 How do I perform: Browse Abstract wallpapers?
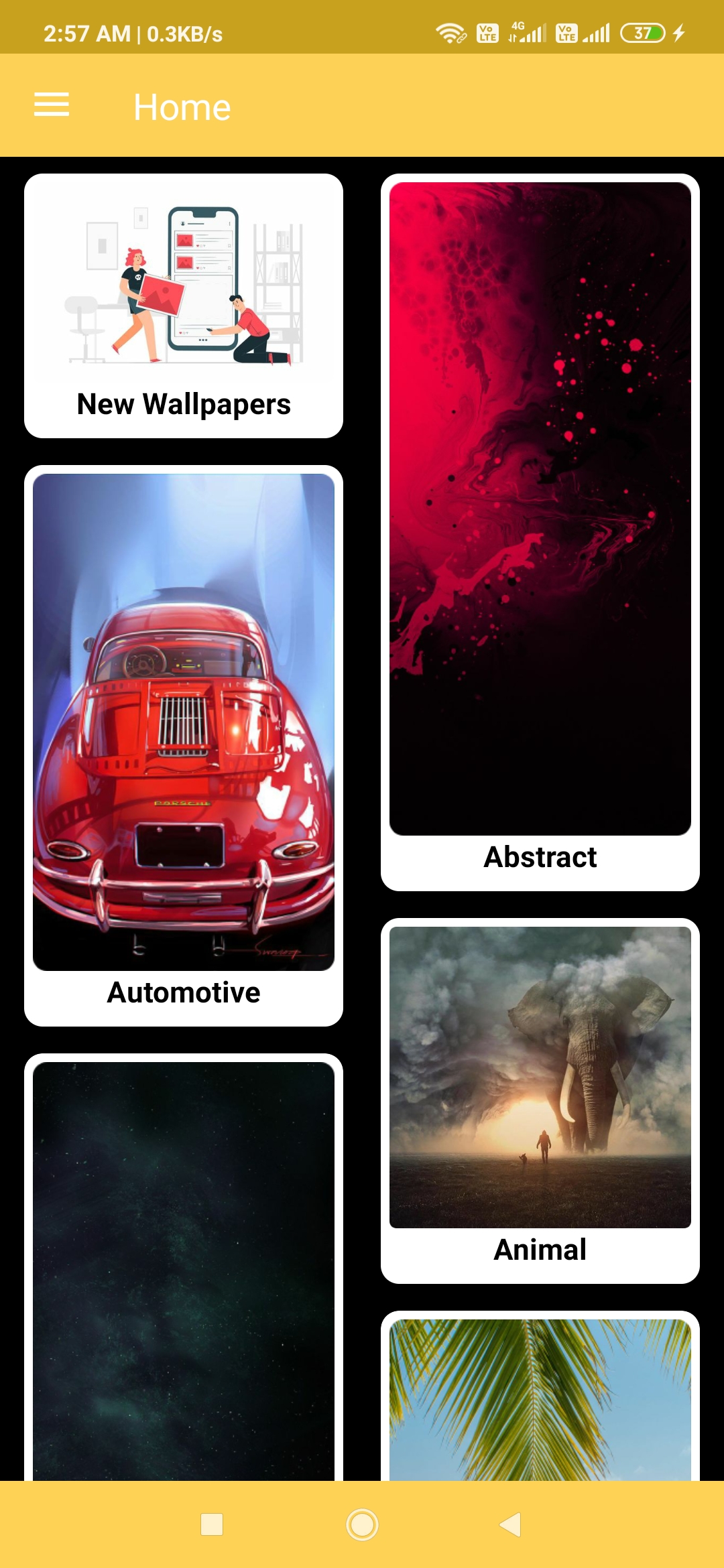click(x=540, y=531)
